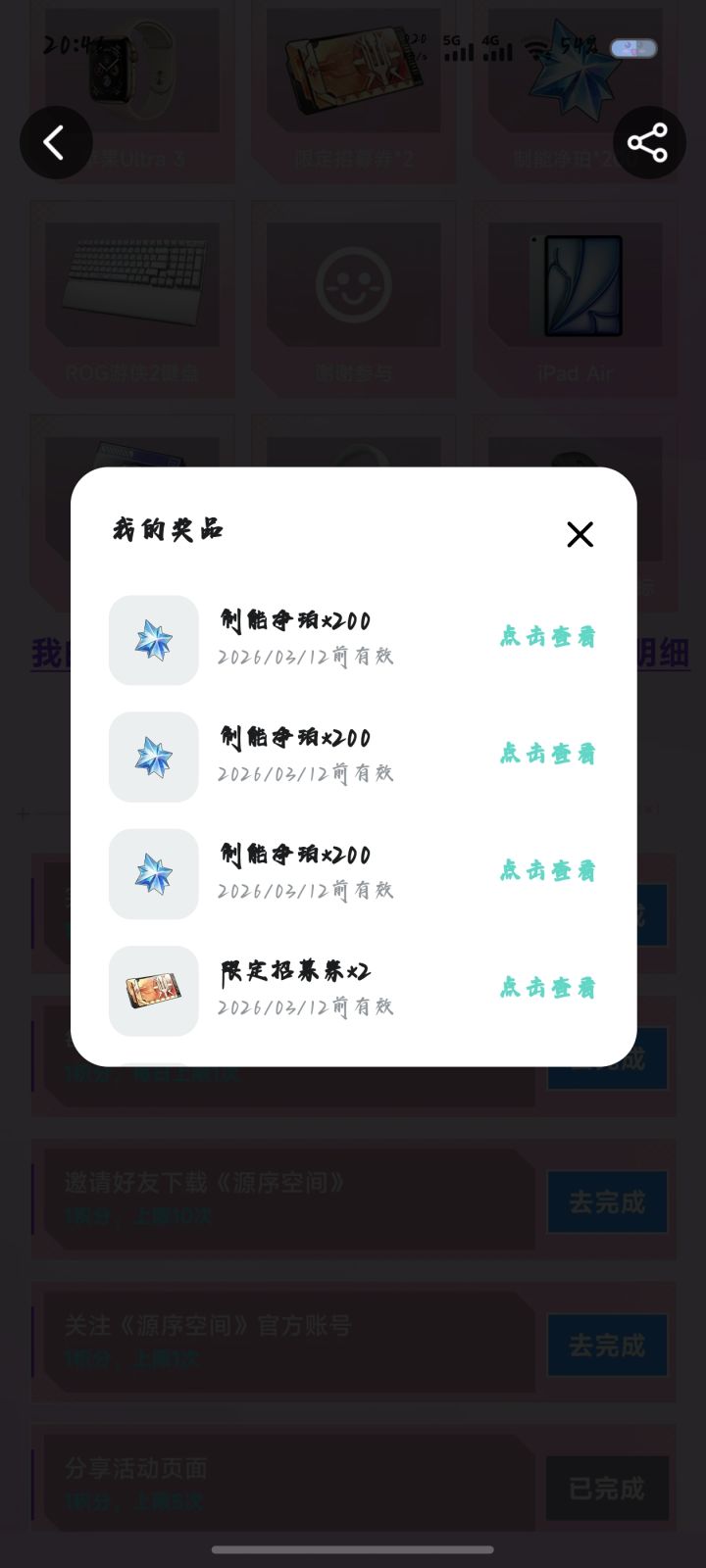706x1568 pixels.
Task: Open the share icon at top right
Action: pos(650,142)
